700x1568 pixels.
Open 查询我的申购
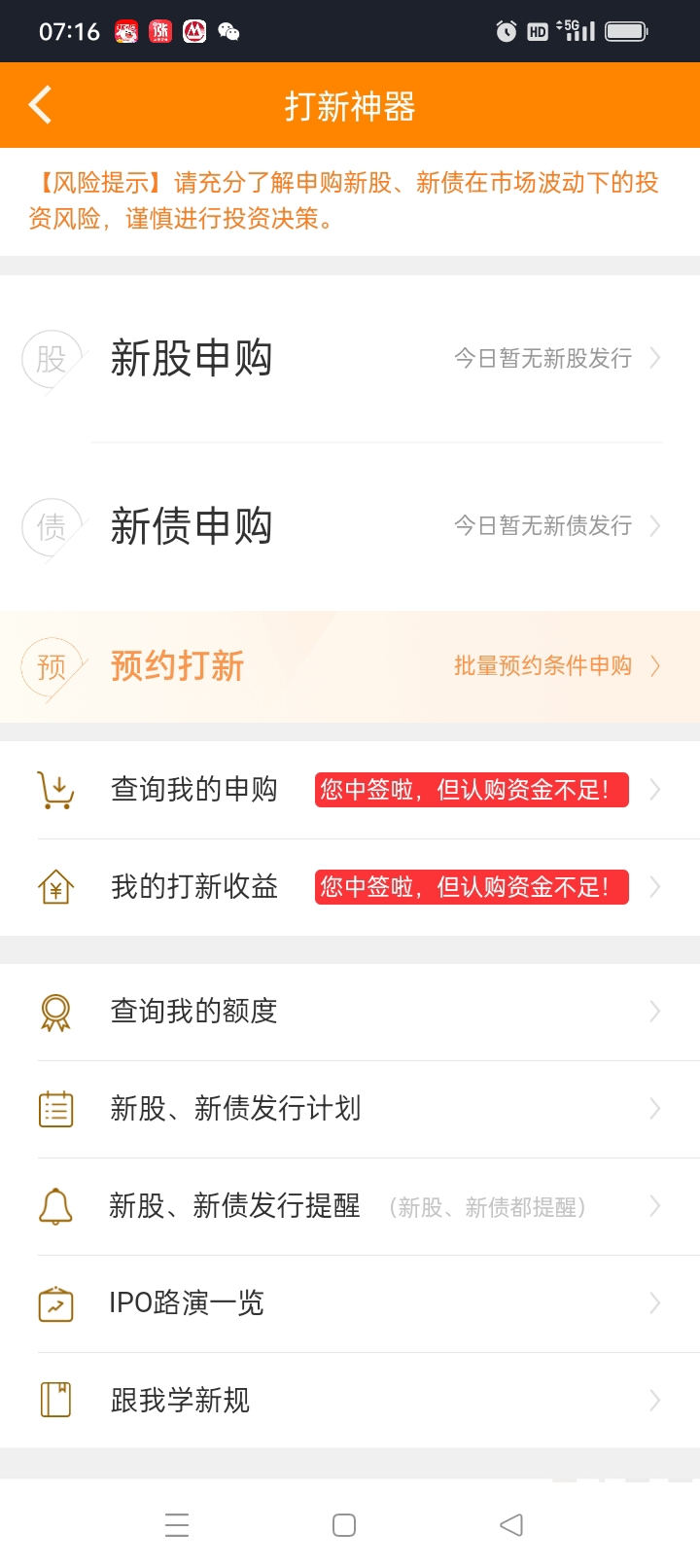click(350, 790)
